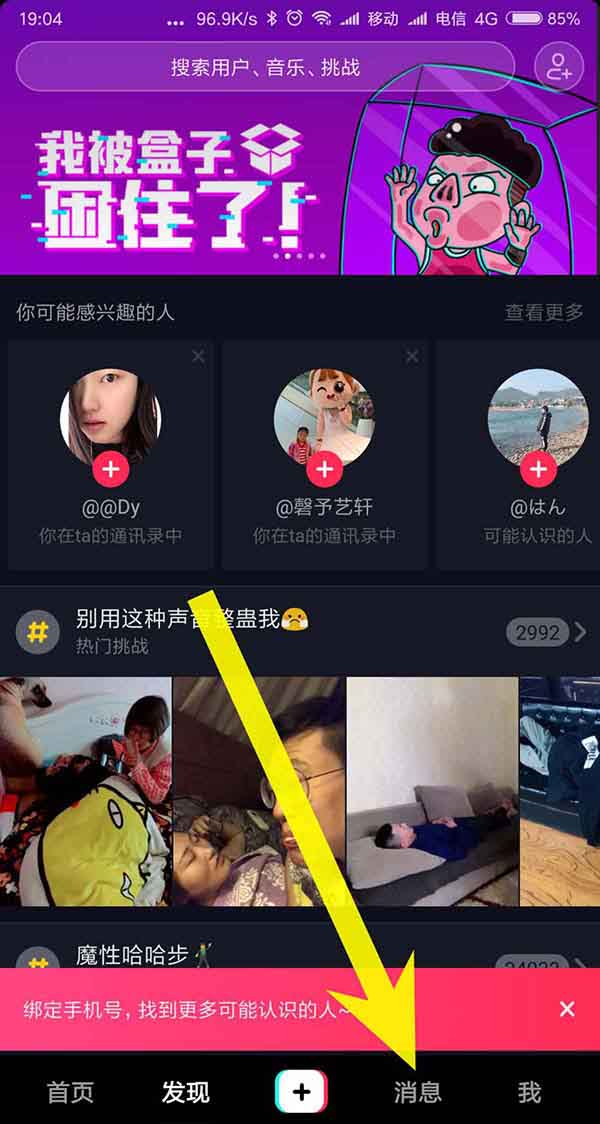600x1124 pixels.
Task: Follow the suggested user @@Dy
Action: point(110,468)
